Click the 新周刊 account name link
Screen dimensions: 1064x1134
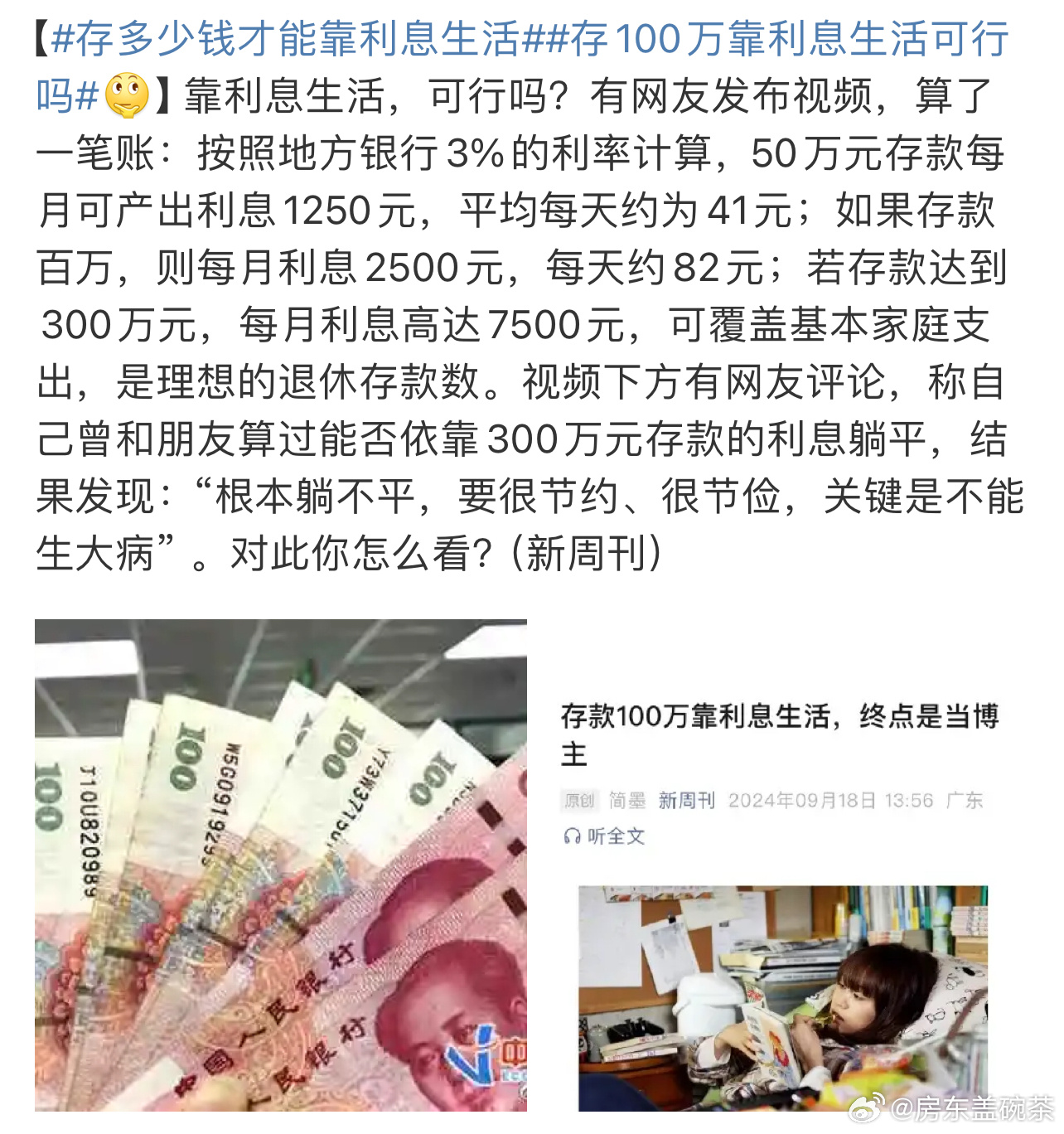coord(686,801)
